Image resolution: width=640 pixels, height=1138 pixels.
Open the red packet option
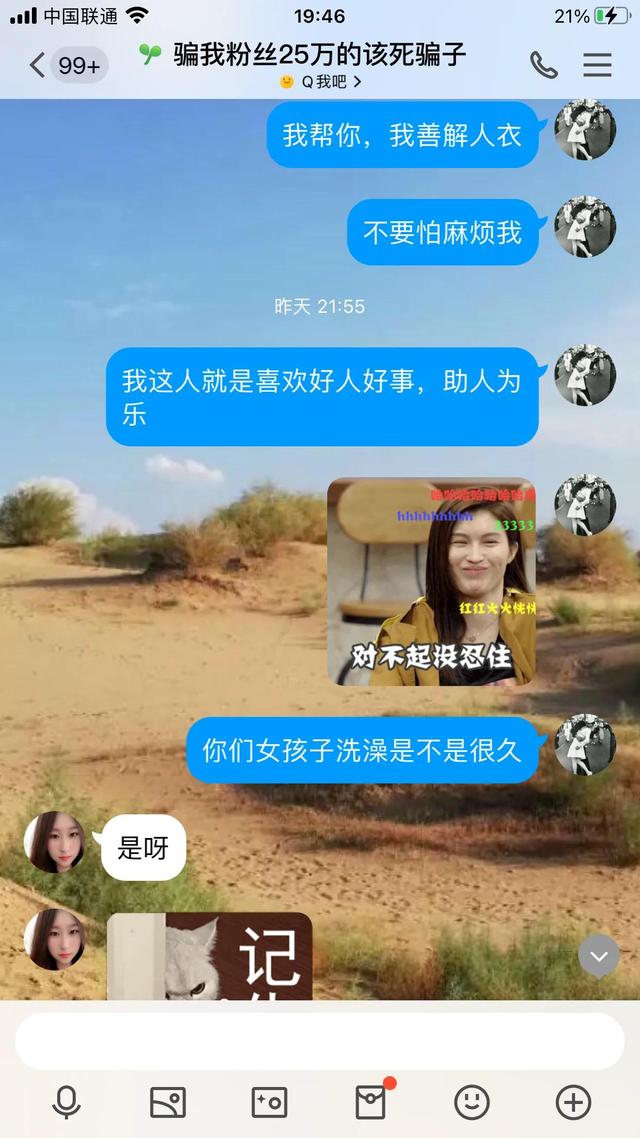(371, 1102)
